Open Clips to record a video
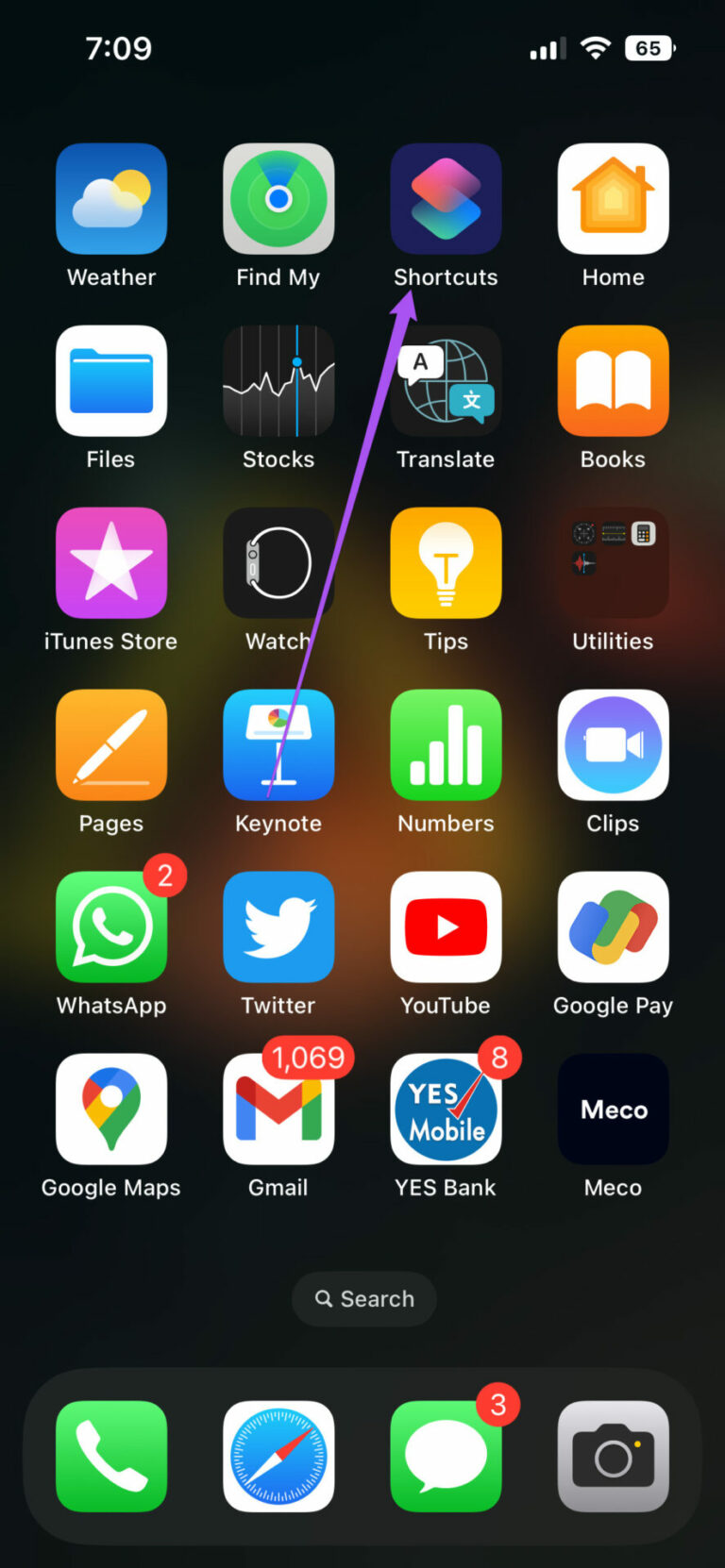 (x=613, y=745)
